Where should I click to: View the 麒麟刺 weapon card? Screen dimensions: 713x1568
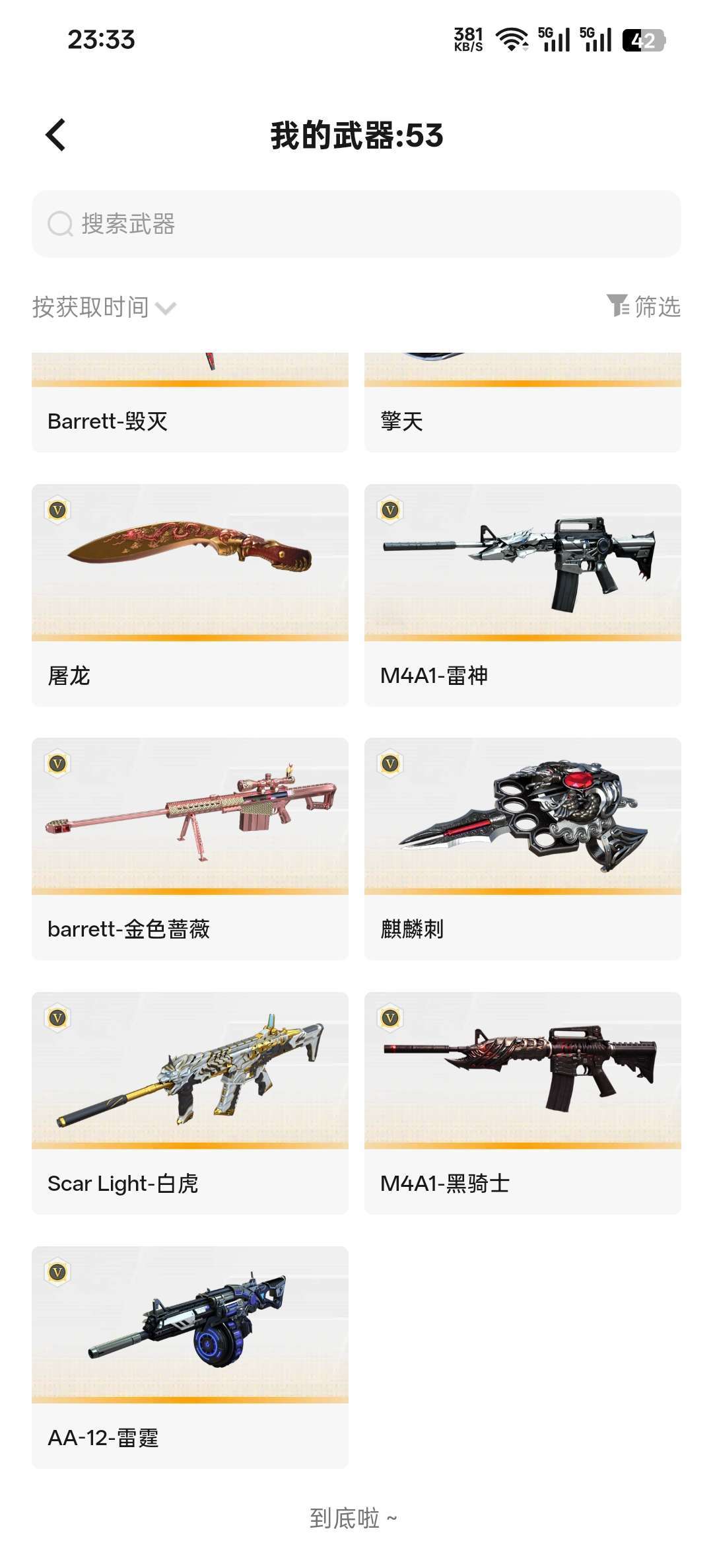pyautogui.click(x=523, y=849)
